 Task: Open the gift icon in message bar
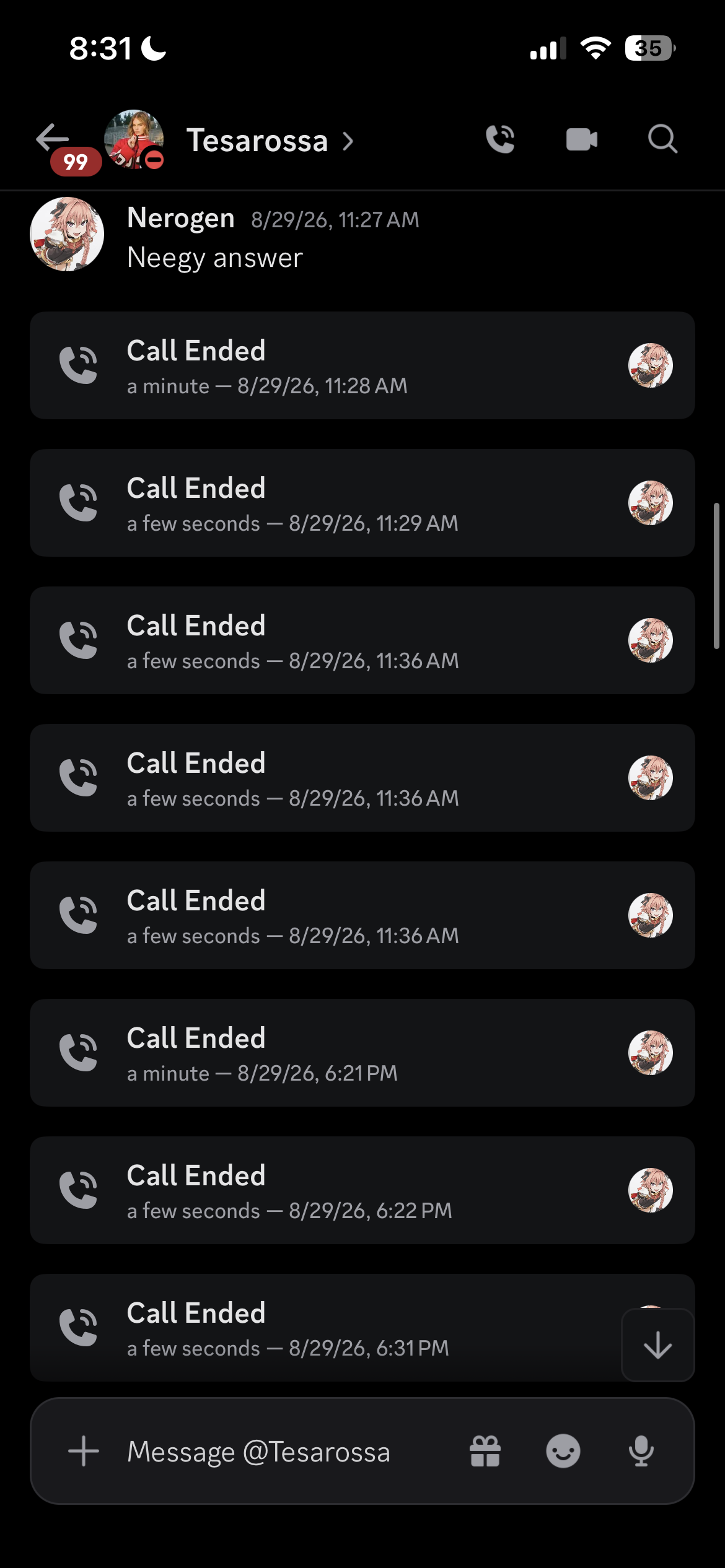485,1451
